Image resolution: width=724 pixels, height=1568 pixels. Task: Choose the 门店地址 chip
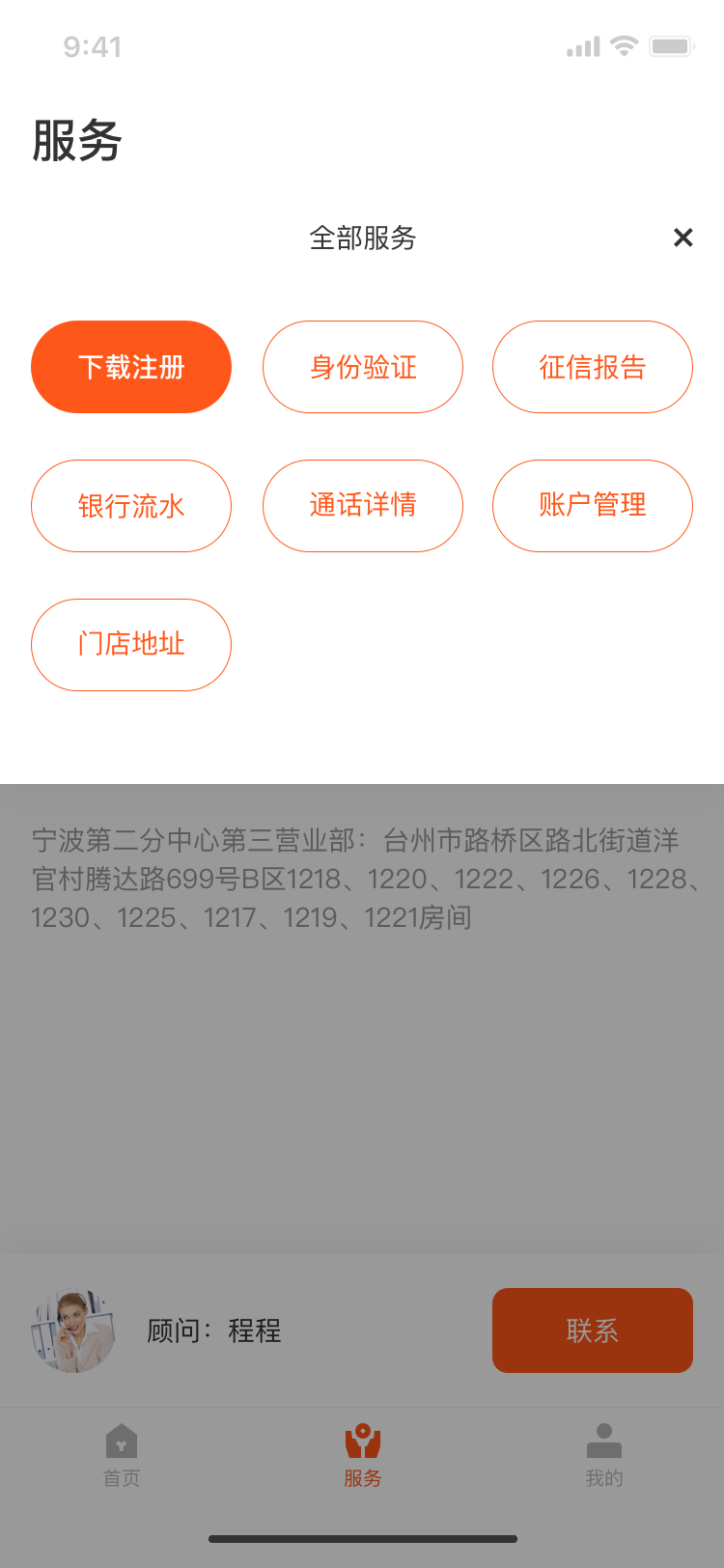131,645
